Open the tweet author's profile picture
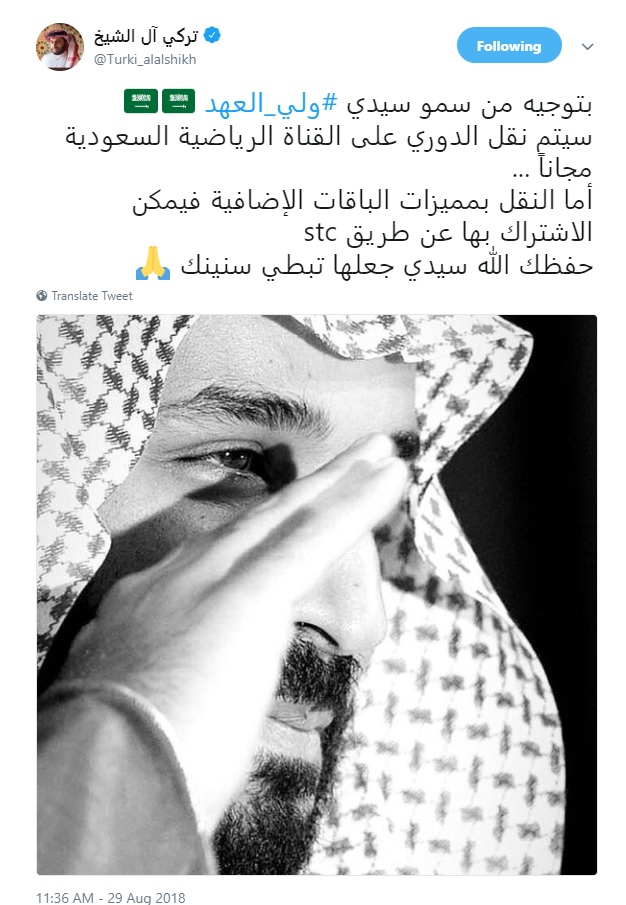The height and width of the screenshot is (905, 626). 59,47
